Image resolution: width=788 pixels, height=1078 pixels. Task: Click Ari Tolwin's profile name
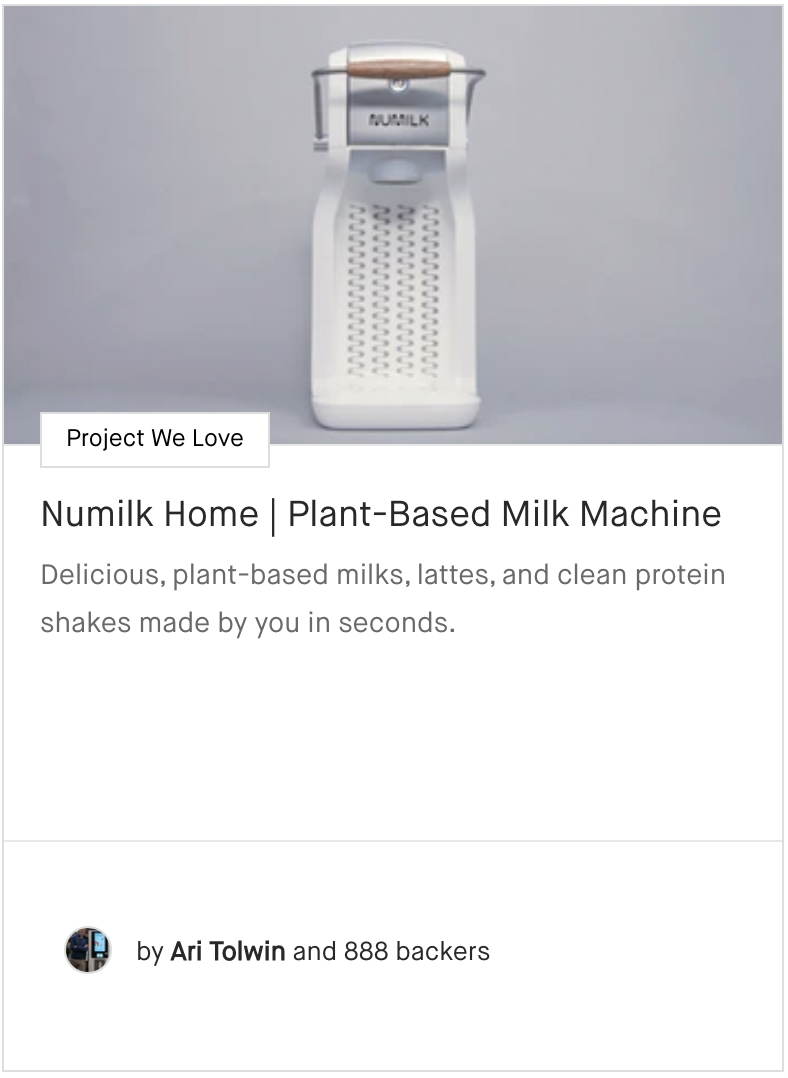point(227,951)
